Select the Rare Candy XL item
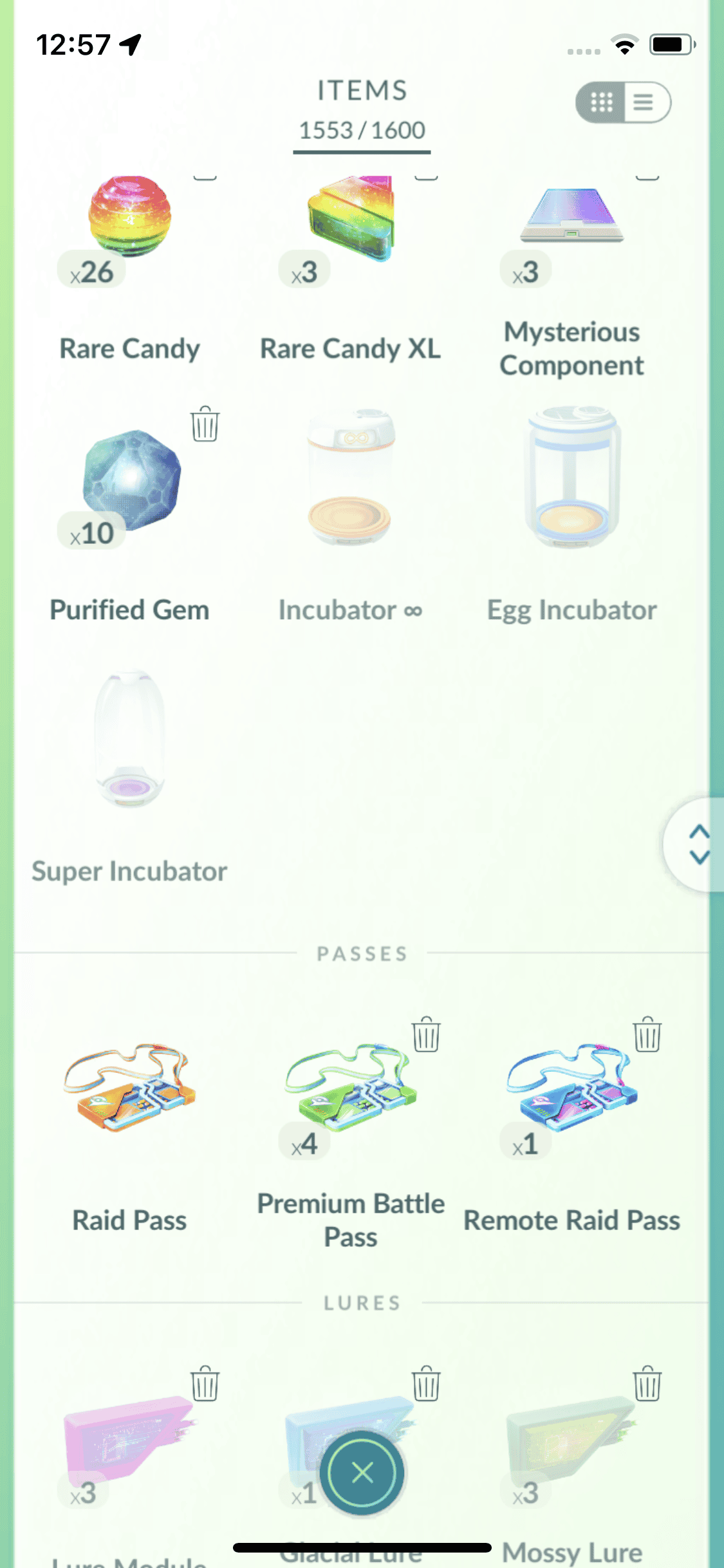The image size is (724, 1568). coord(351,219)
